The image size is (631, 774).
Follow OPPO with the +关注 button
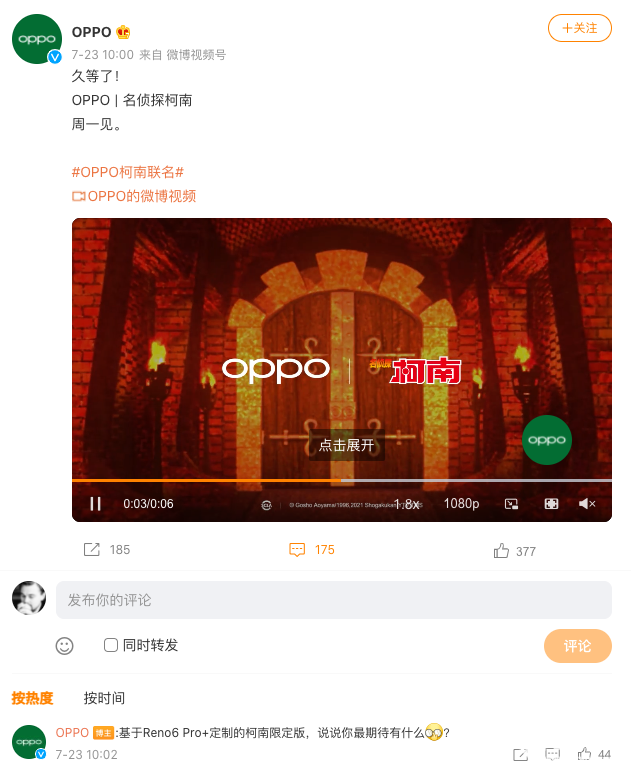(x=579, y=28)
